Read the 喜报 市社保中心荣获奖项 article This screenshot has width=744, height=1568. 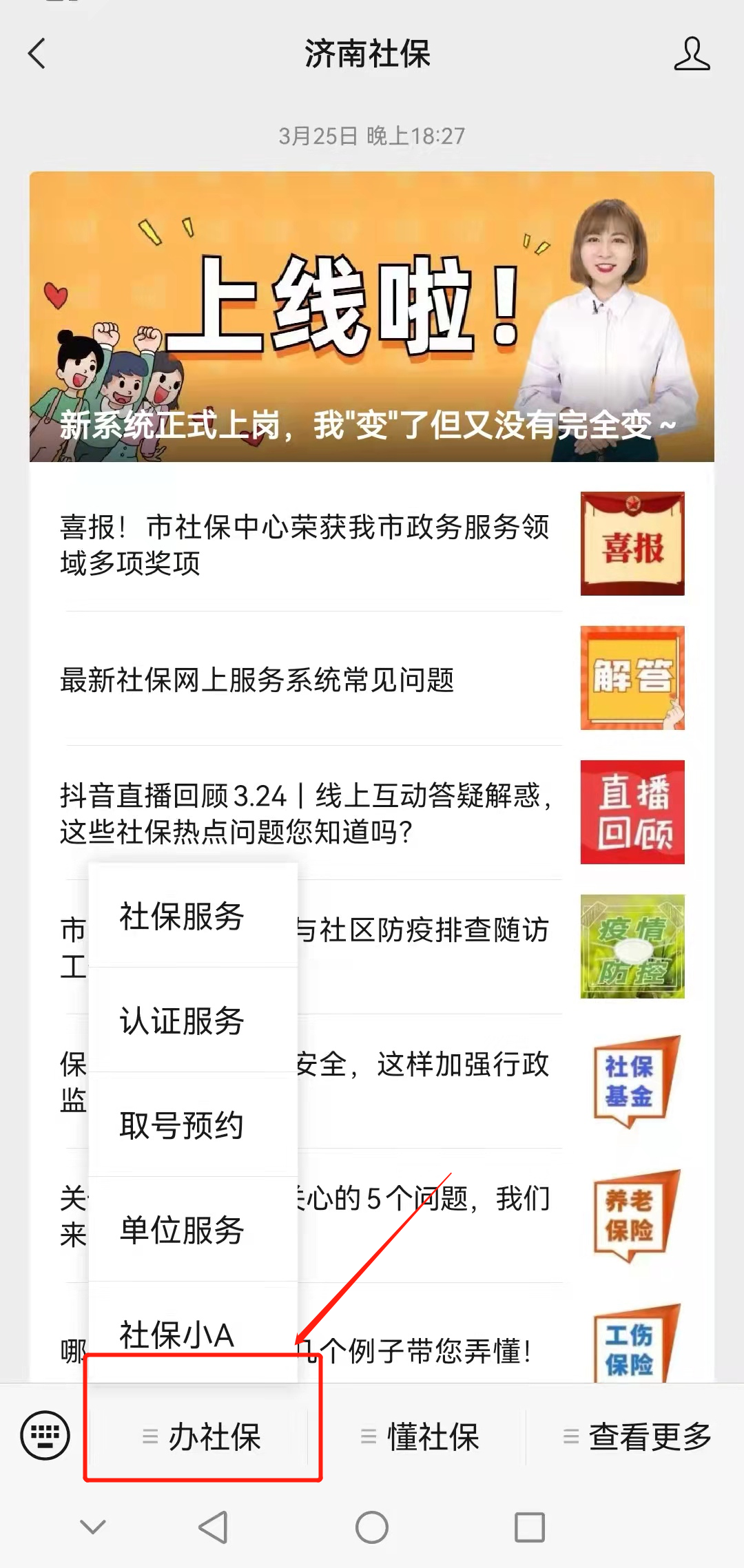click(372, 544)
